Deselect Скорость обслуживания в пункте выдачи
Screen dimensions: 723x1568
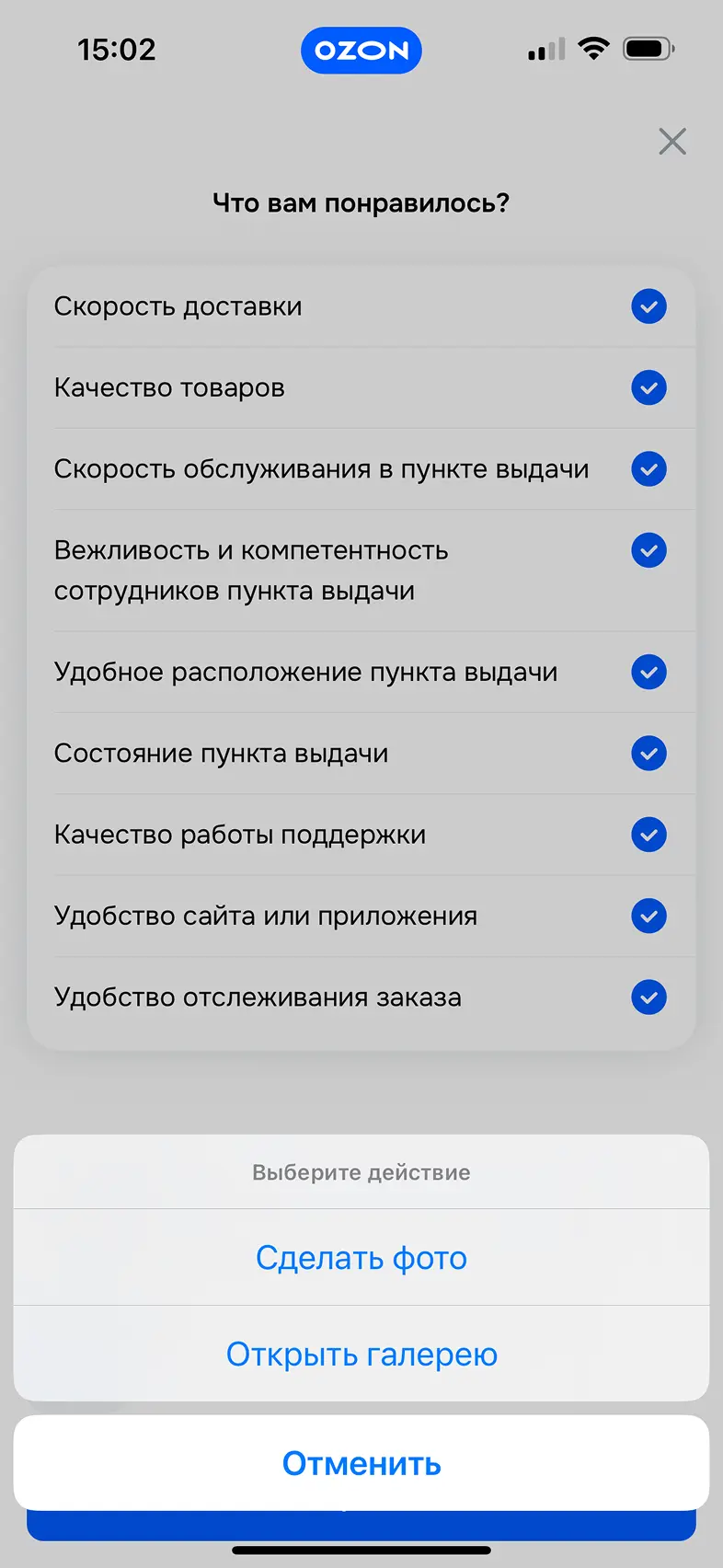(648, 469)
